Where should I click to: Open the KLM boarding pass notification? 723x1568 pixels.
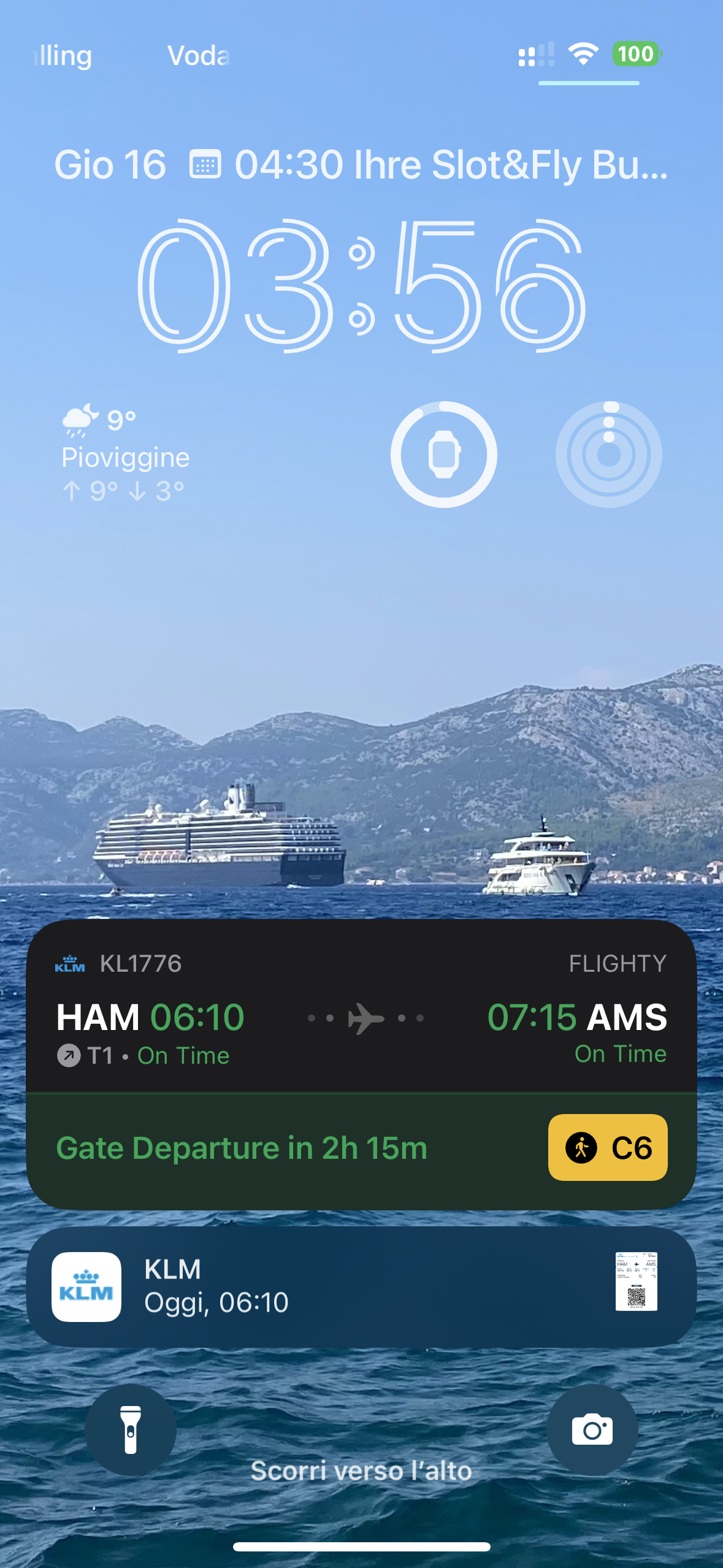(x=361, y=1286)
